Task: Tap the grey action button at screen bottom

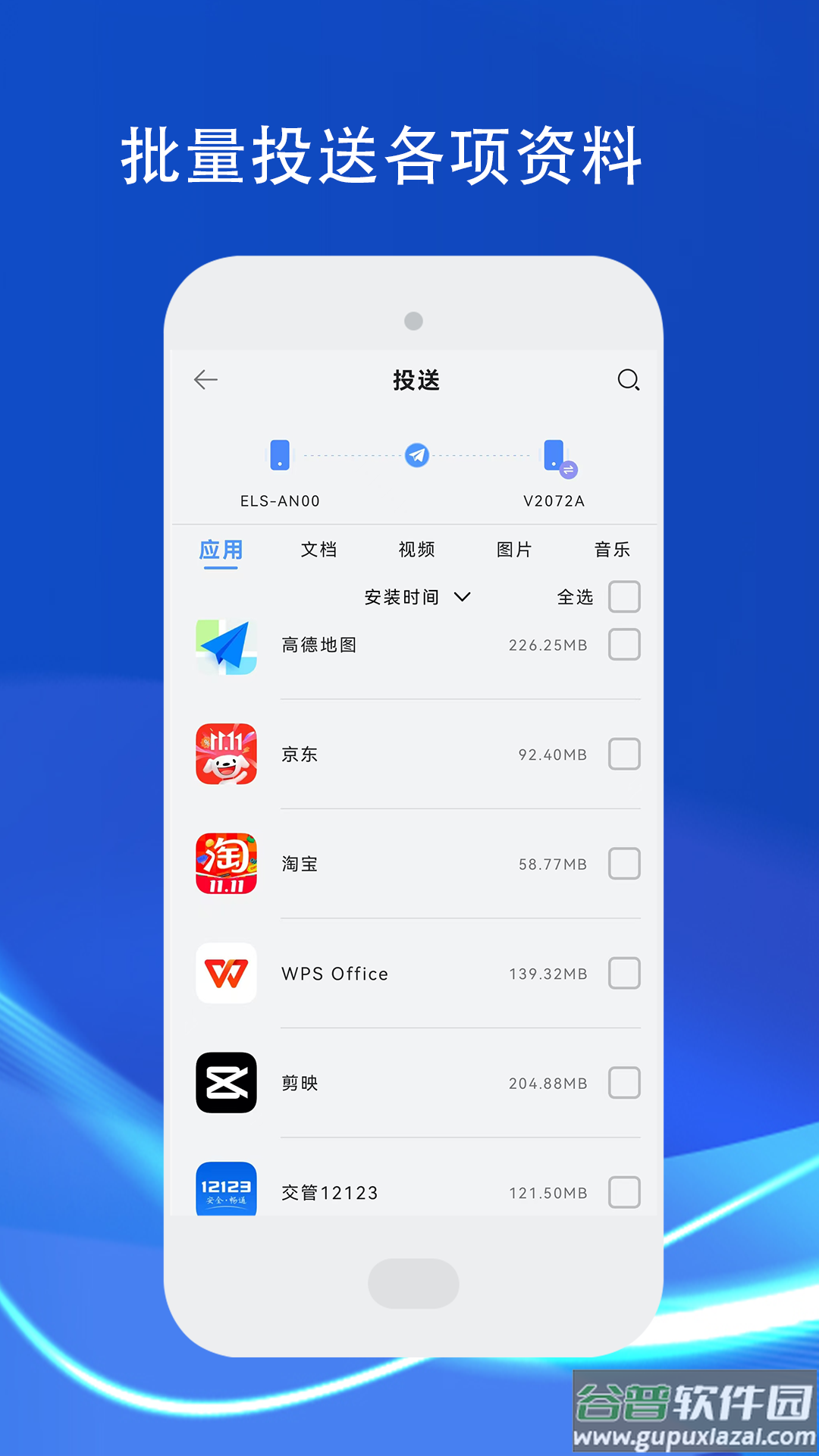Action: coord(413,1283)
